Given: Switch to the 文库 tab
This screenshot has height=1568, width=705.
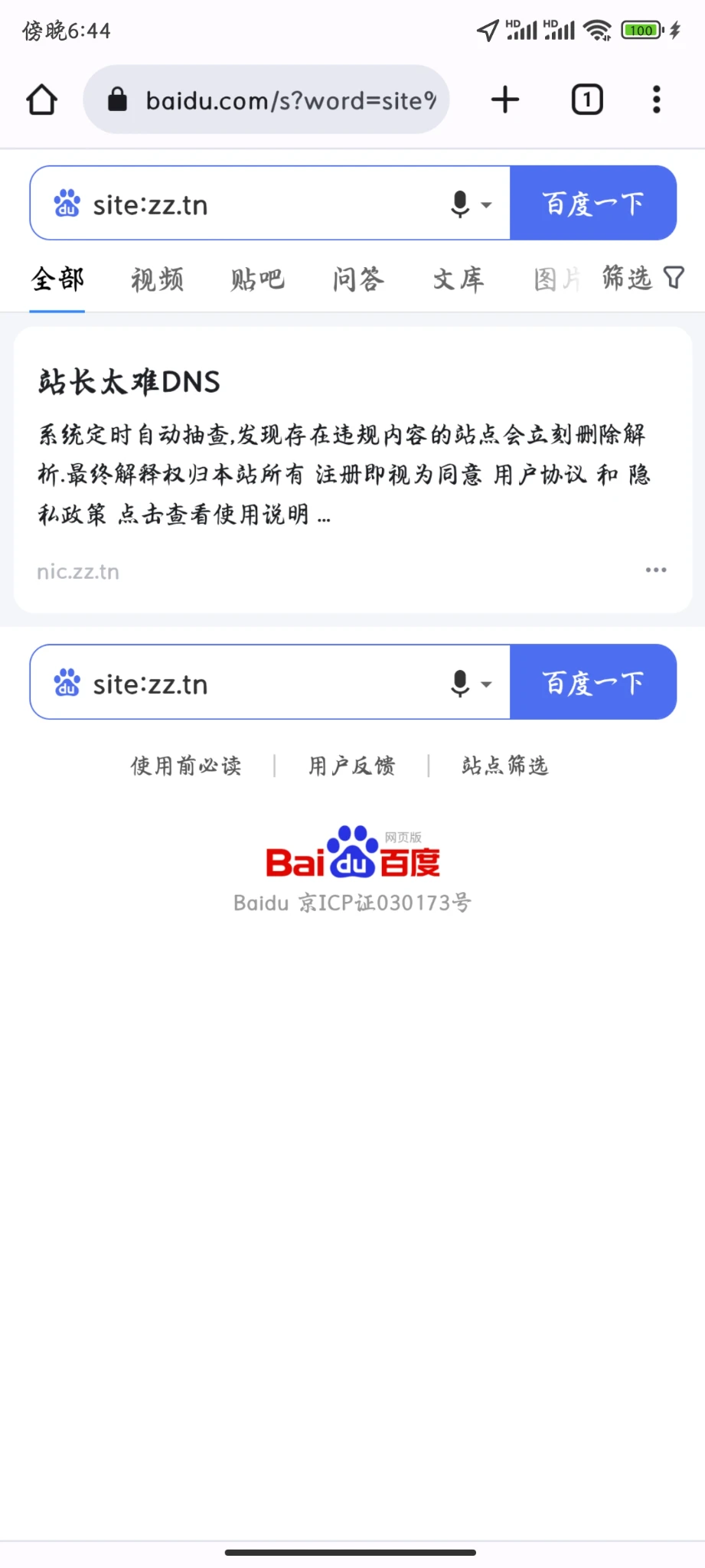Looking at the screenshot, I should 459,279.
